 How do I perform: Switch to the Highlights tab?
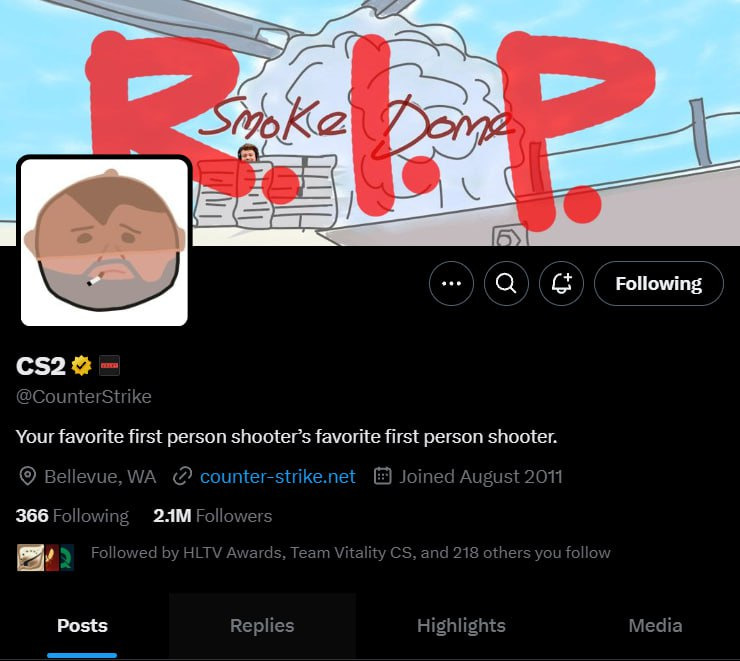[461, 626]
